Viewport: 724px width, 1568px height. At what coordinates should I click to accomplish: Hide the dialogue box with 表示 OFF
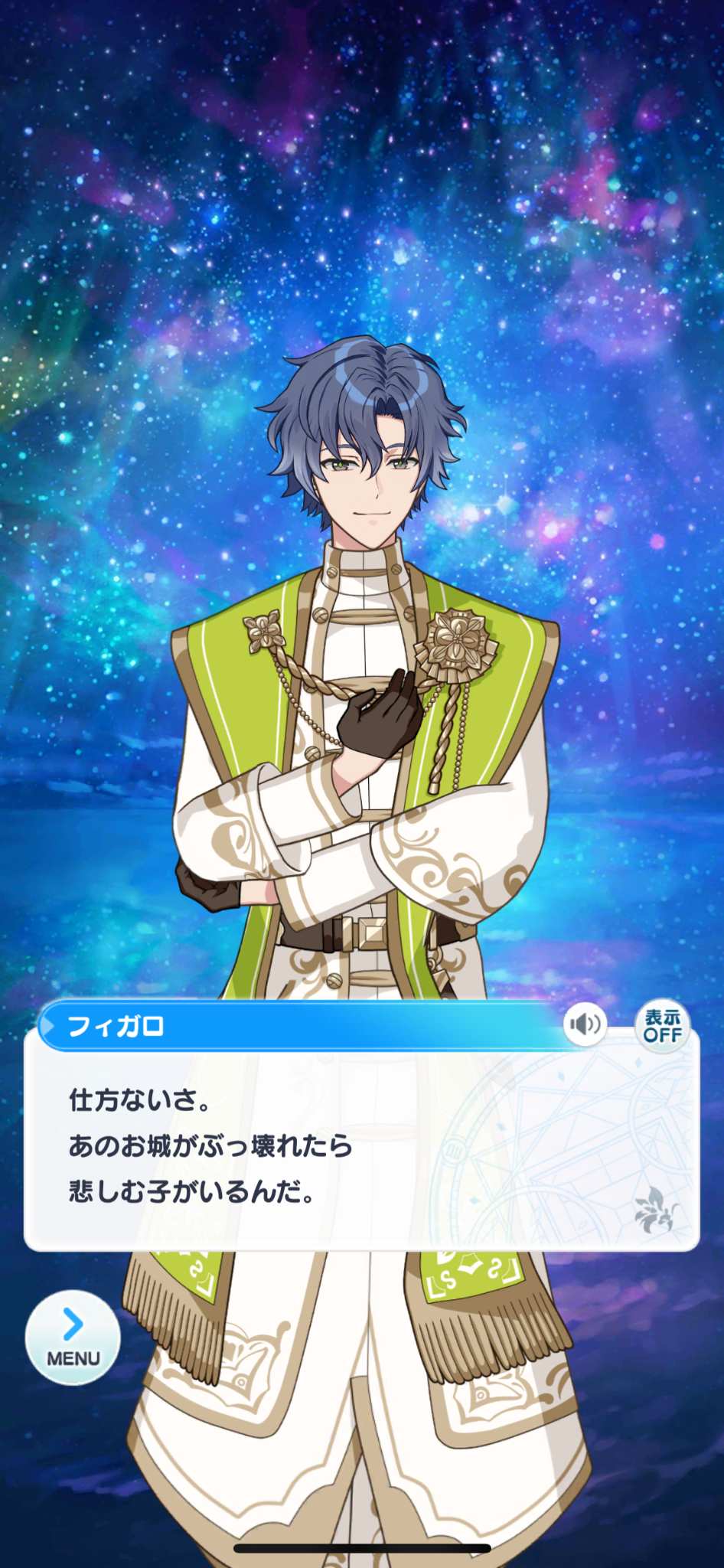click(662, 1025)
